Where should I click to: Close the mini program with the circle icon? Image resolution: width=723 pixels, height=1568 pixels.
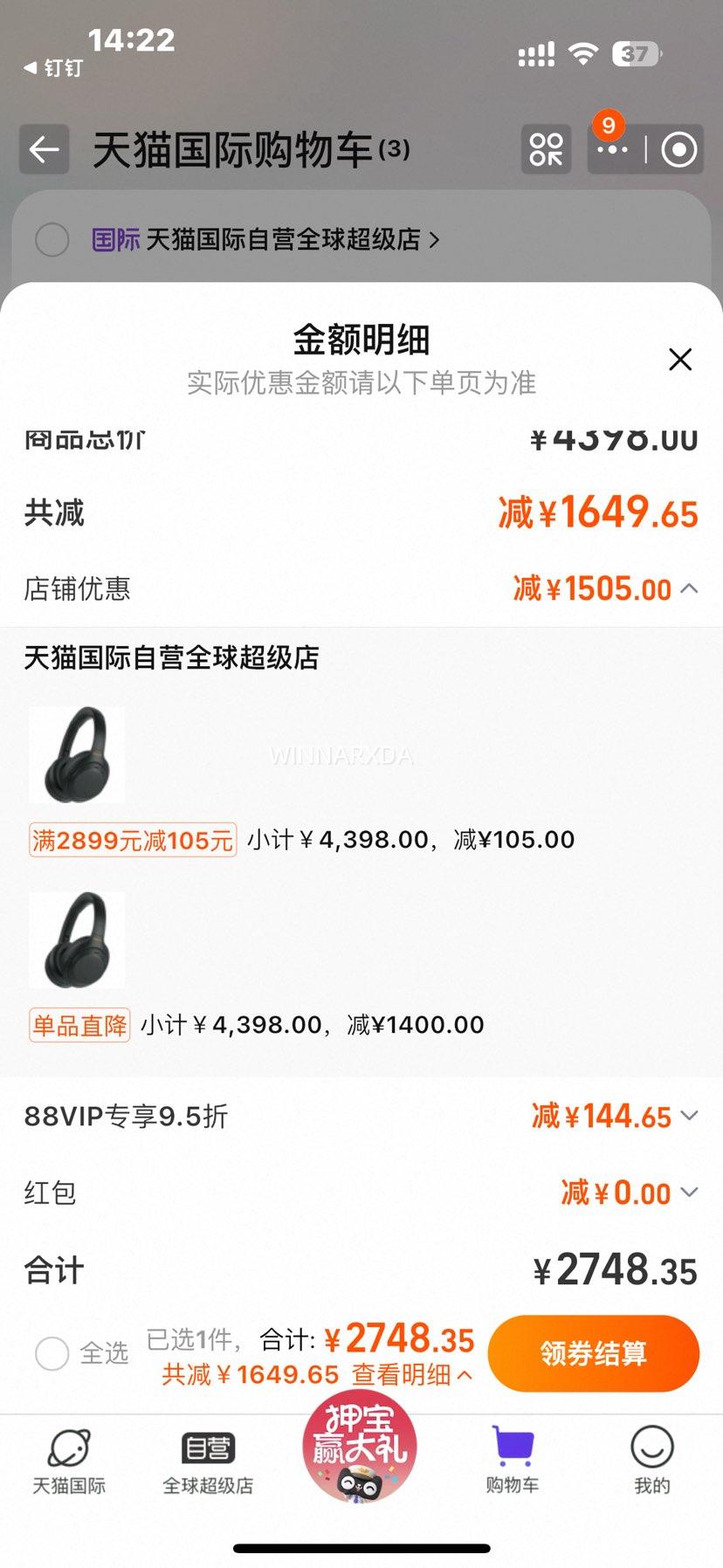pos(678,150)
